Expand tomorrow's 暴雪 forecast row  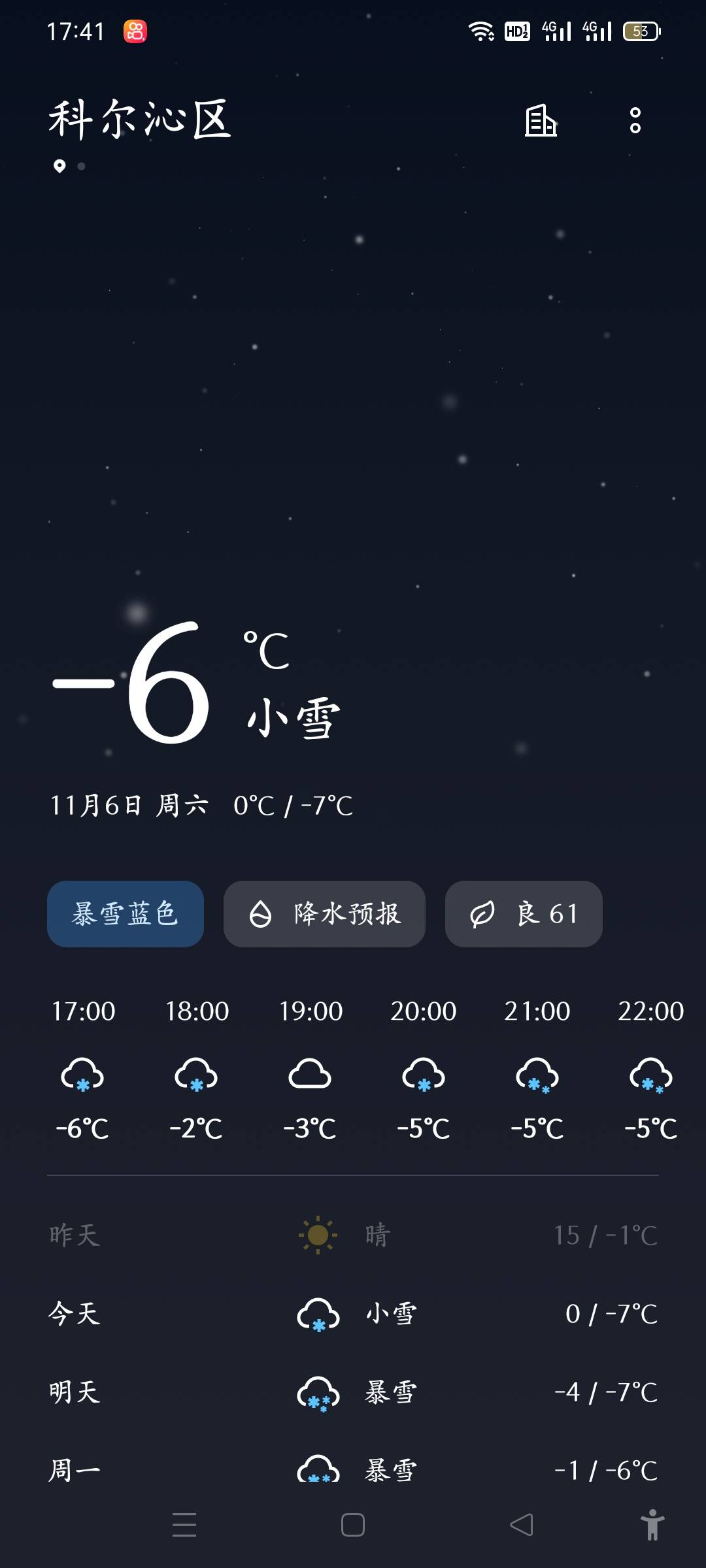(353, 1392)
